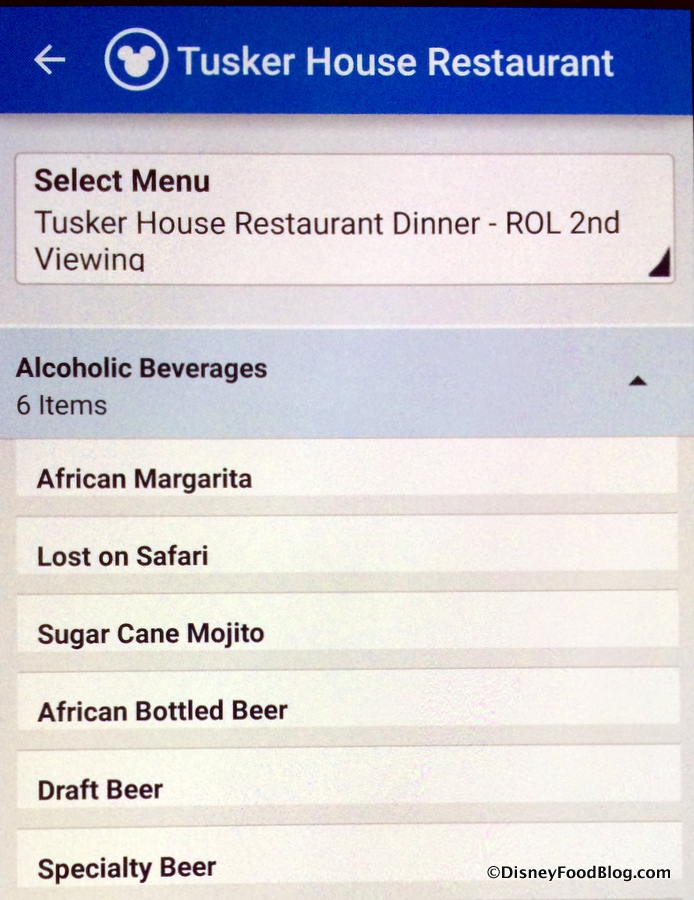This screenshot has height=900, width=694.
Task: Open African Margarita item
Action: pyautogui.click(x=346, y=477)
